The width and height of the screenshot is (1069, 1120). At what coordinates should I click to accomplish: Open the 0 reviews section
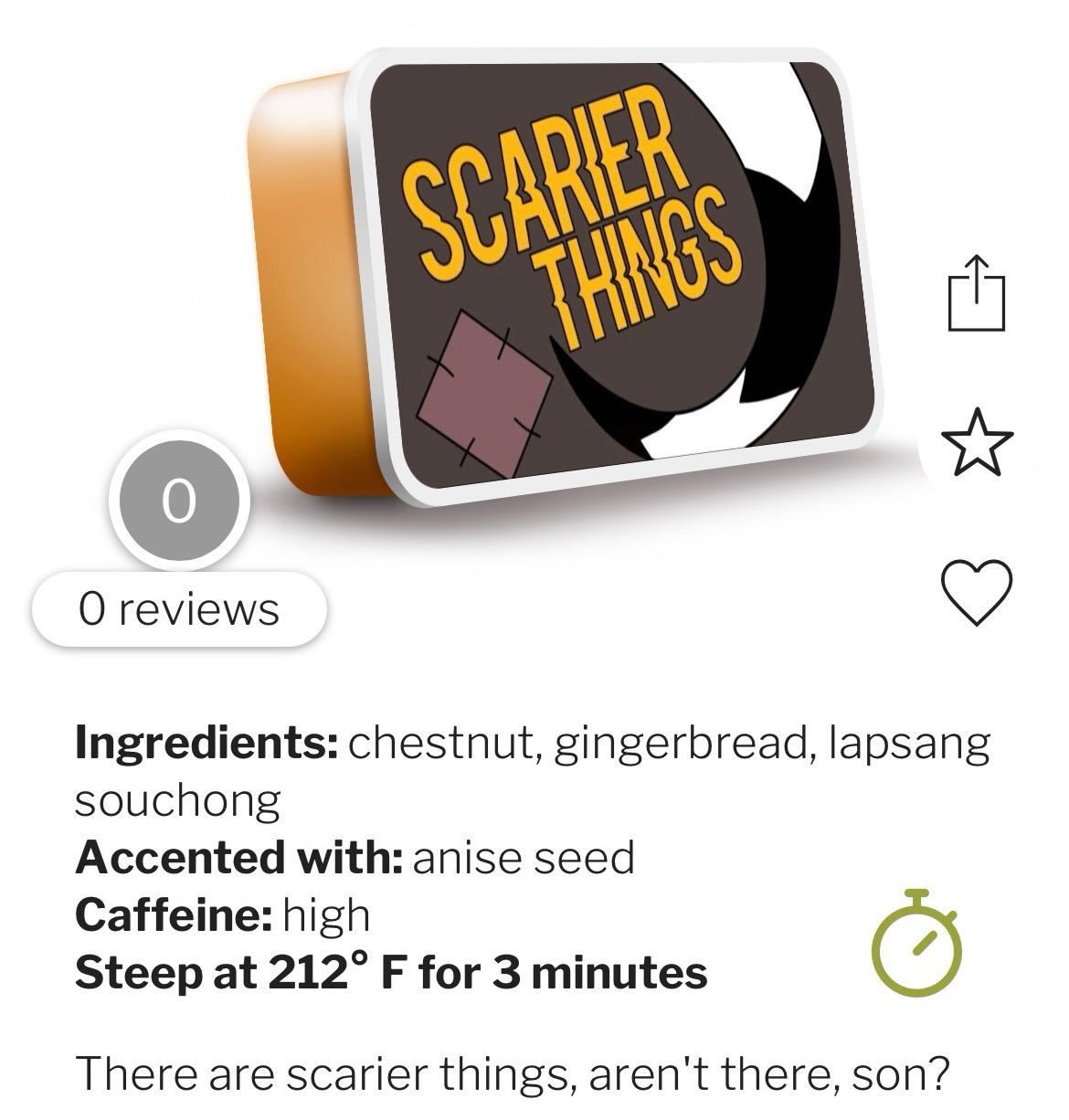tap(179, 609)
